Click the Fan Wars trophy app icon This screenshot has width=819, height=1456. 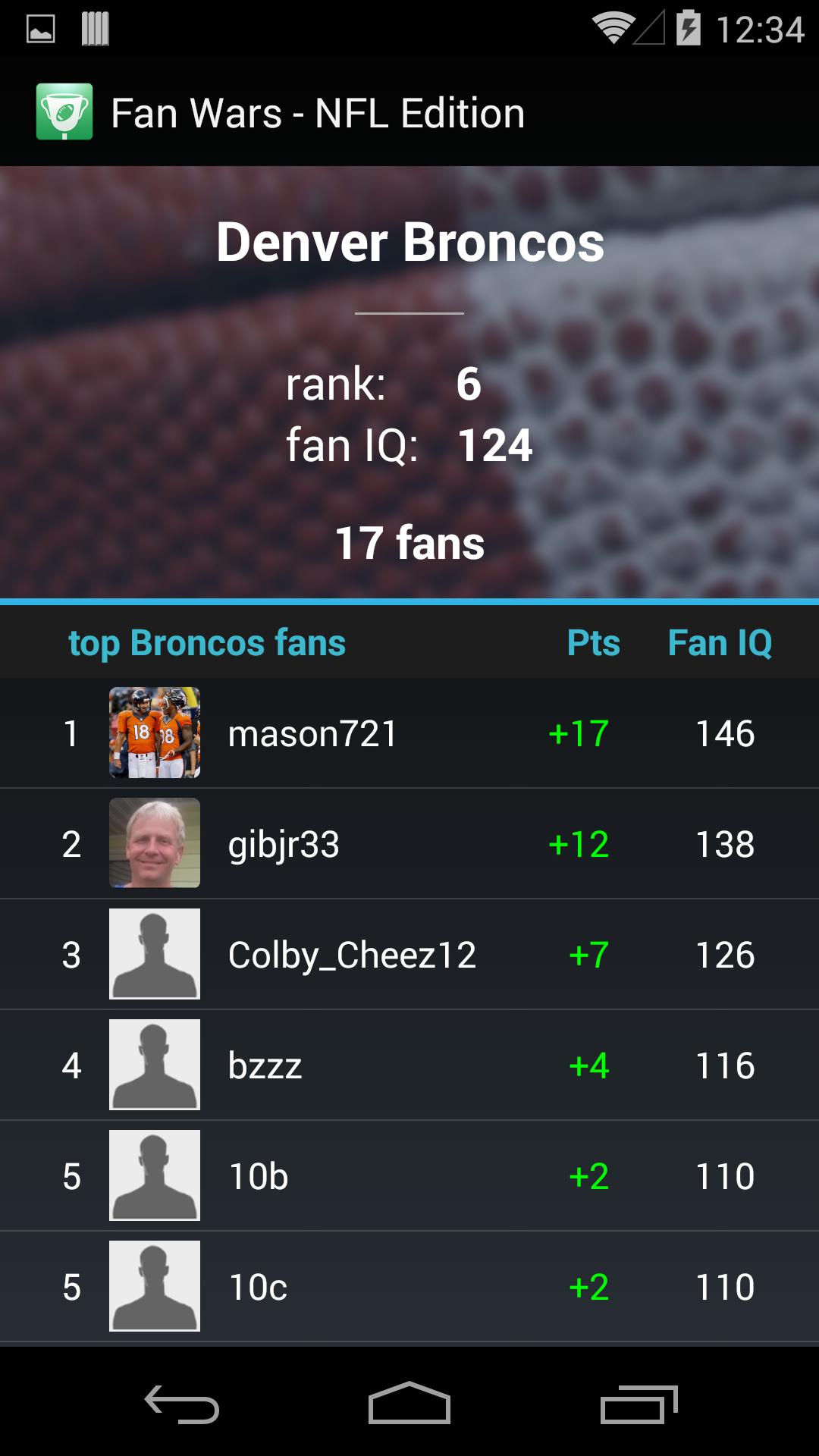(x=64, y=112)
